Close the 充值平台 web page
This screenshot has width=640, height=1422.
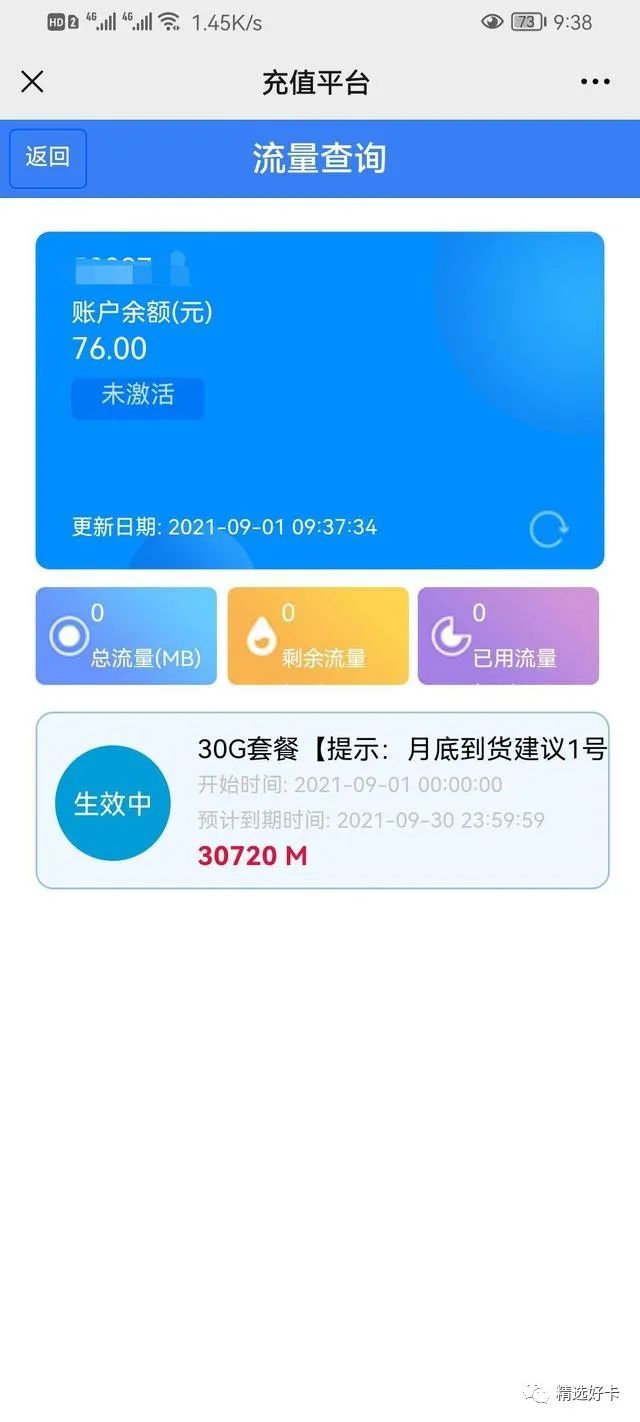click(32, 82)
